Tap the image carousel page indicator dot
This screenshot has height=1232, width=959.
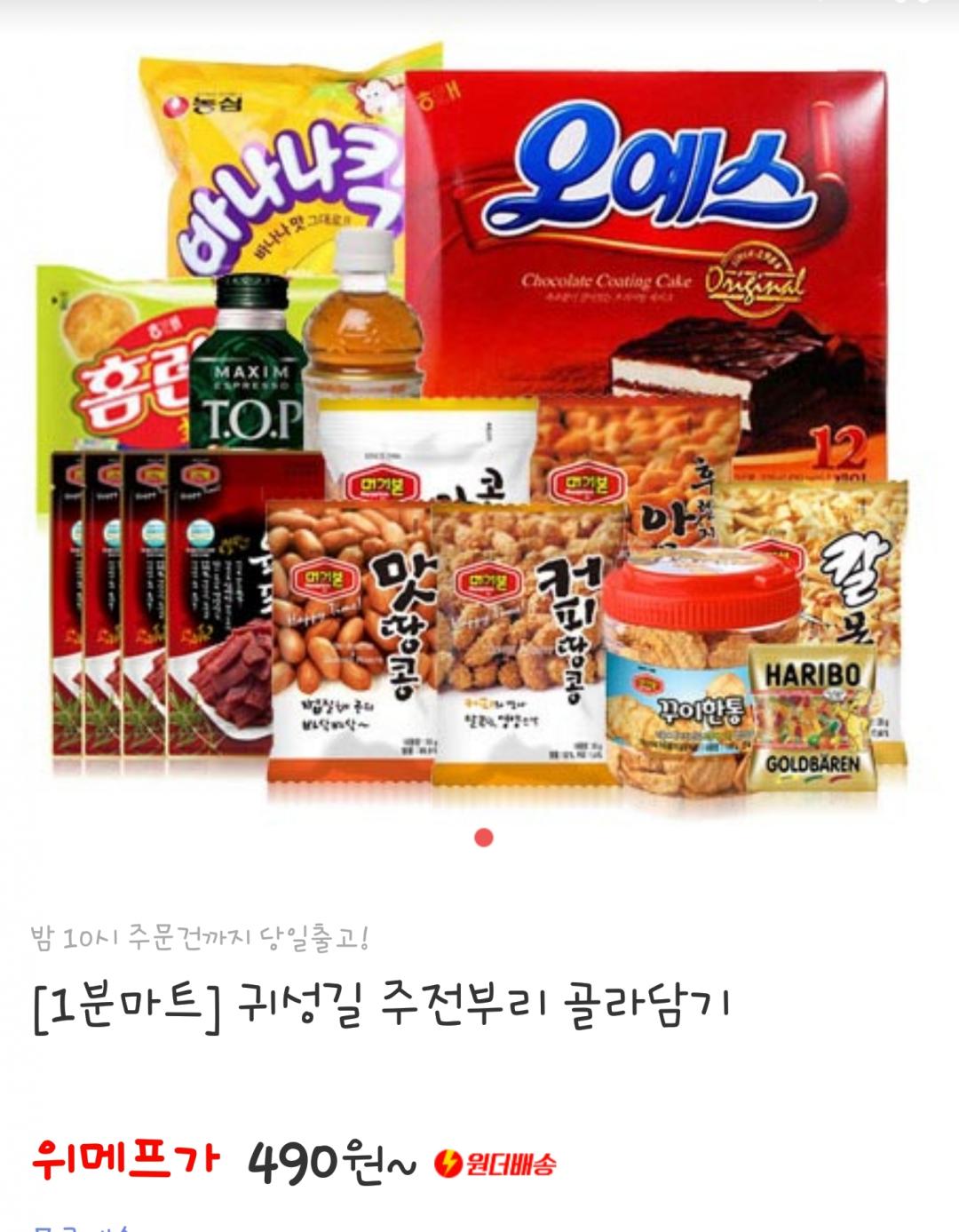[x=484, y=838]
